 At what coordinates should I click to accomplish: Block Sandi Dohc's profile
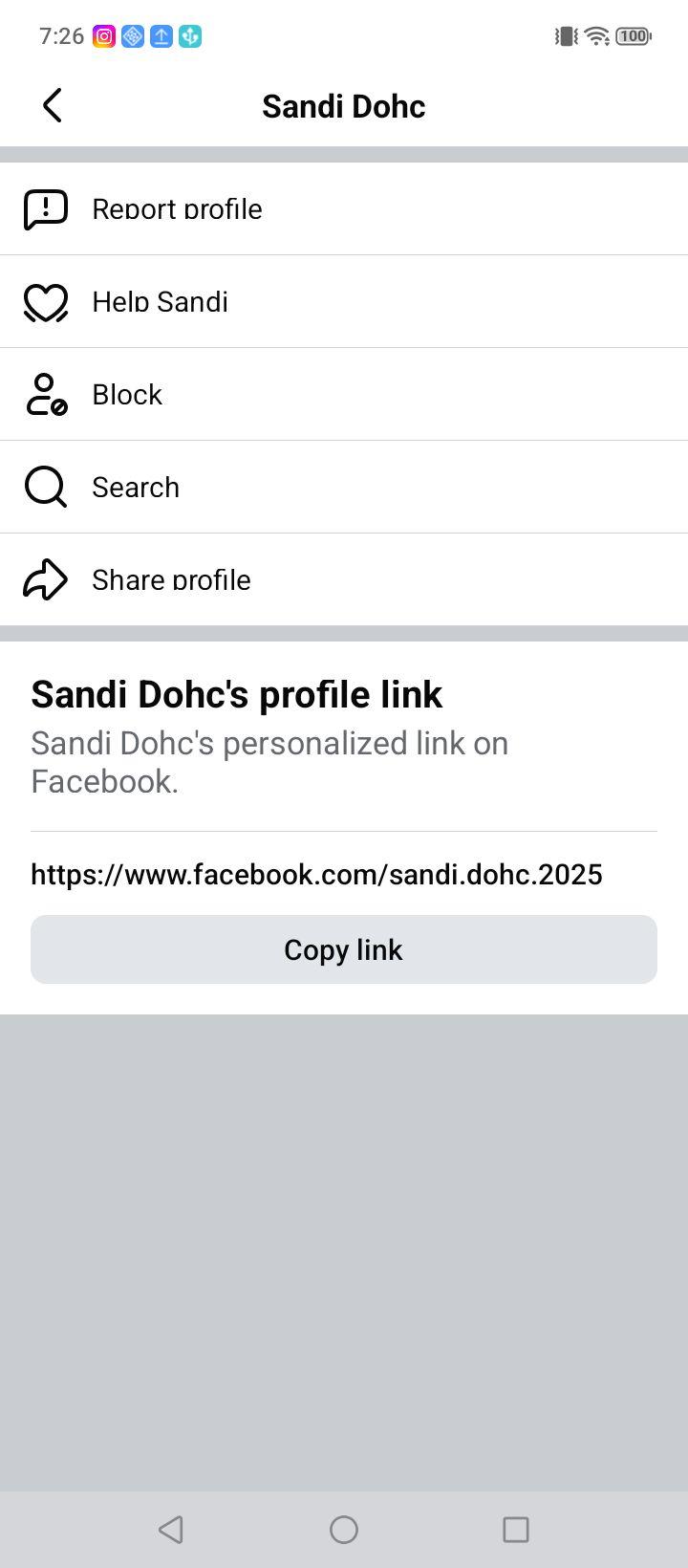(344, 394)
